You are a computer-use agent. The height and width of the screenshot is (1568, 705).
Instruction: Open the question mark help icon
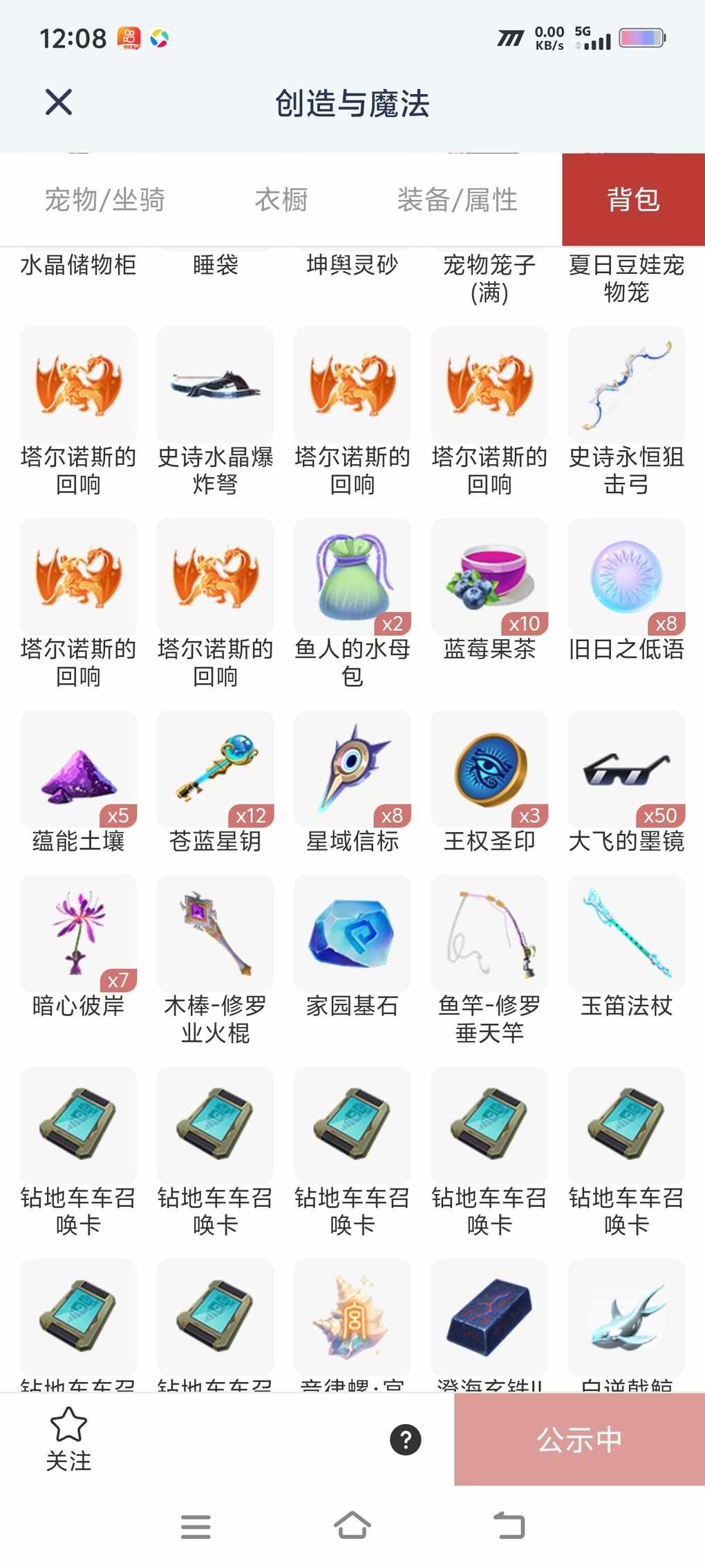(x=406, y=1440)
